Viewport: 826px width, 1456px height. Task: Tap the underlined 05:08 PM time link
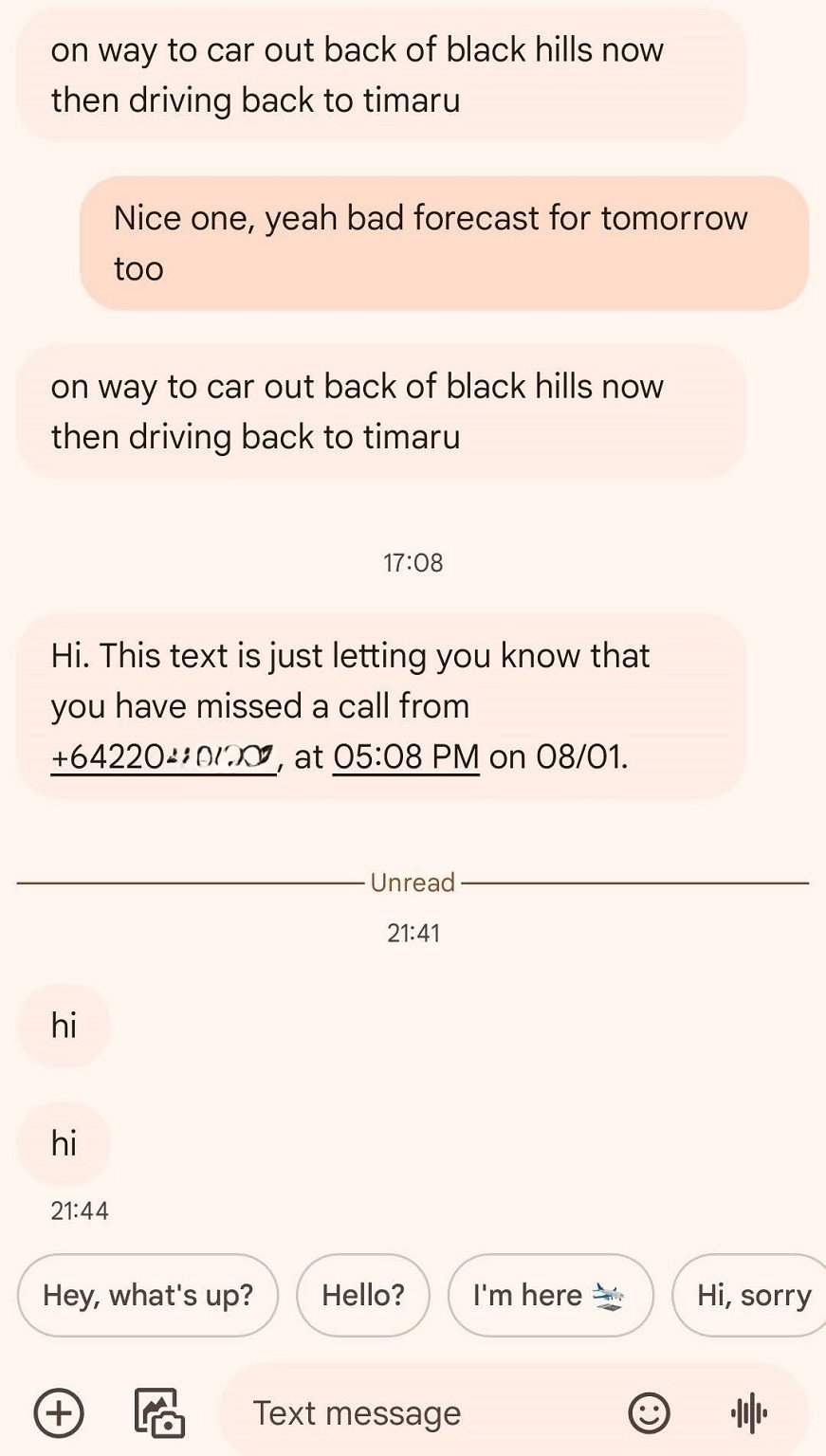[x=406, y=756]
